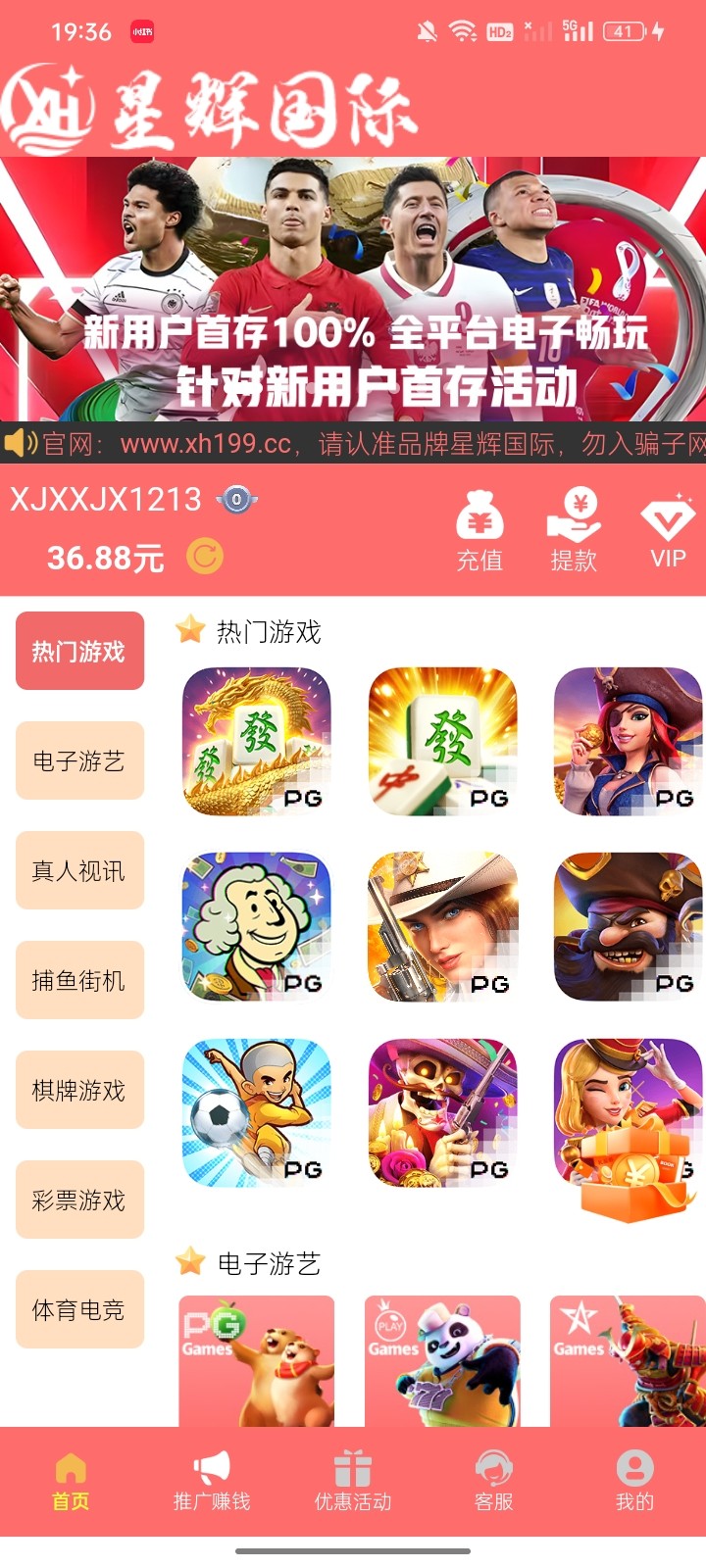Select the 热门游戏 side tab

click(x=79, y=651)
